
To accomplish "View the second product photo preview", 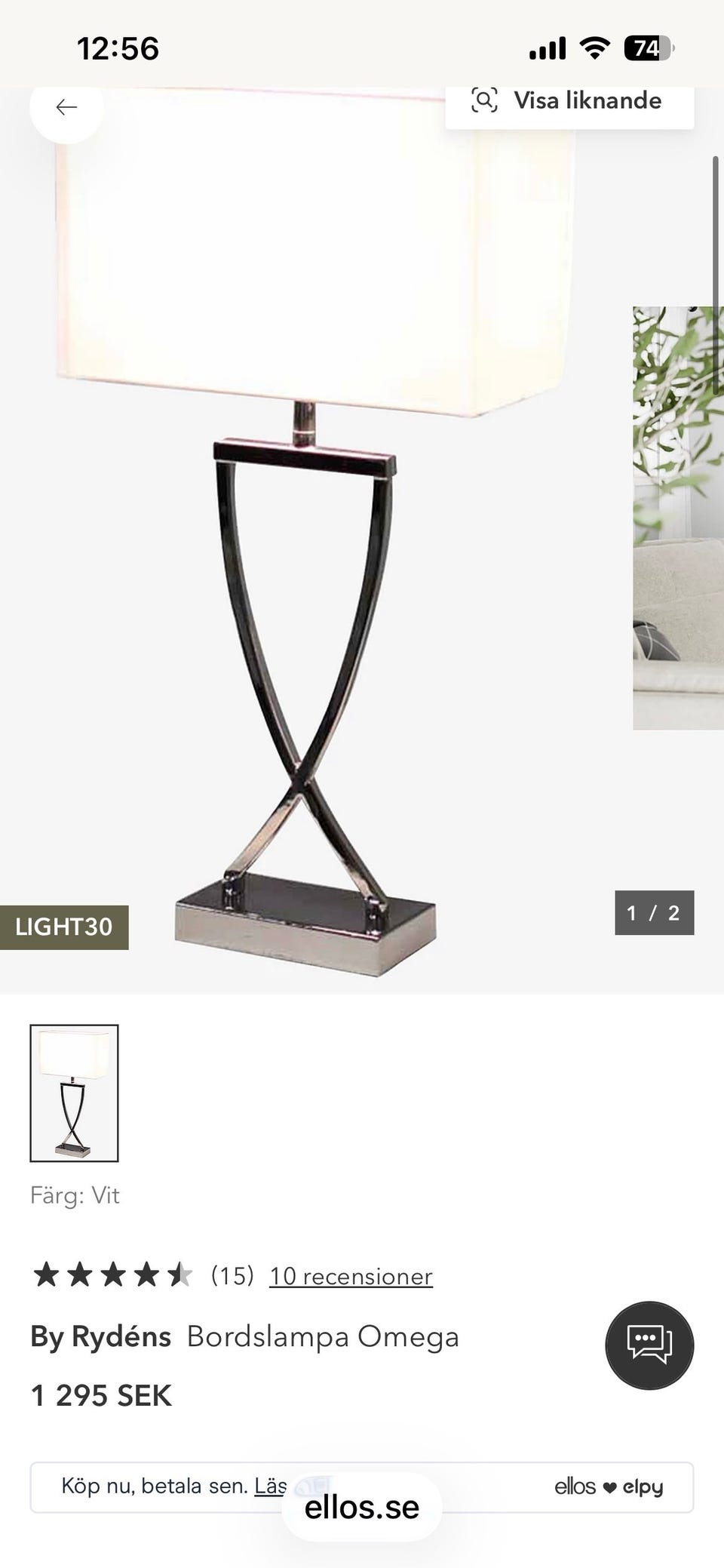I will [678, 518].
